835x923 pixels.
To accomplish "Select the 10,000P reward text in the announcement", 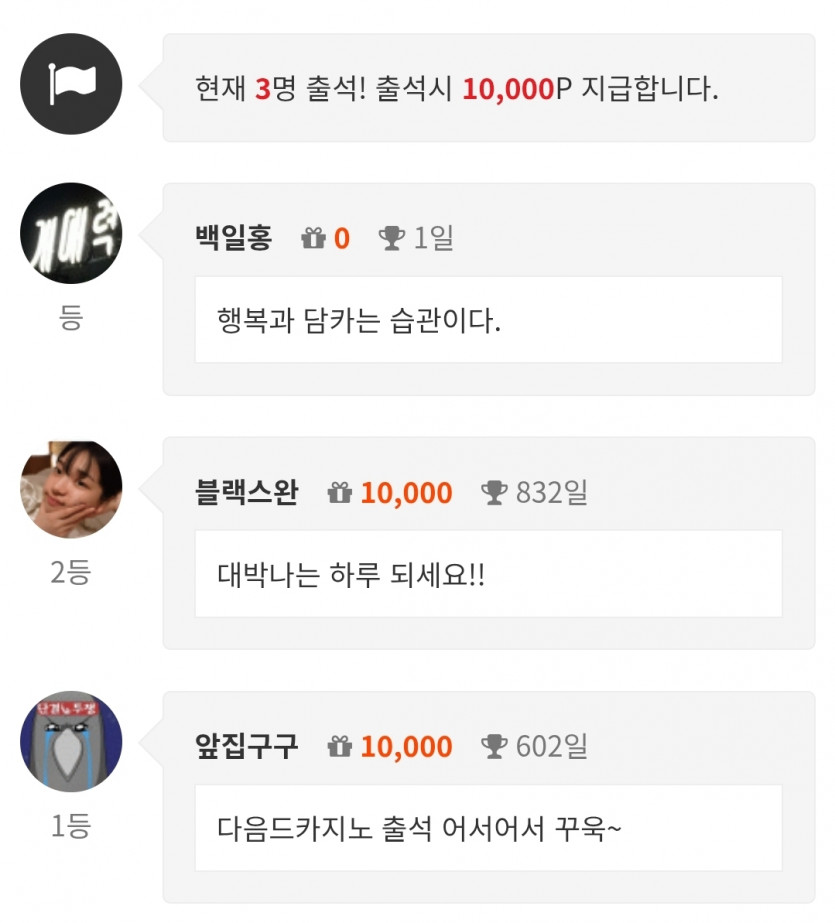I will click(518, 90).
